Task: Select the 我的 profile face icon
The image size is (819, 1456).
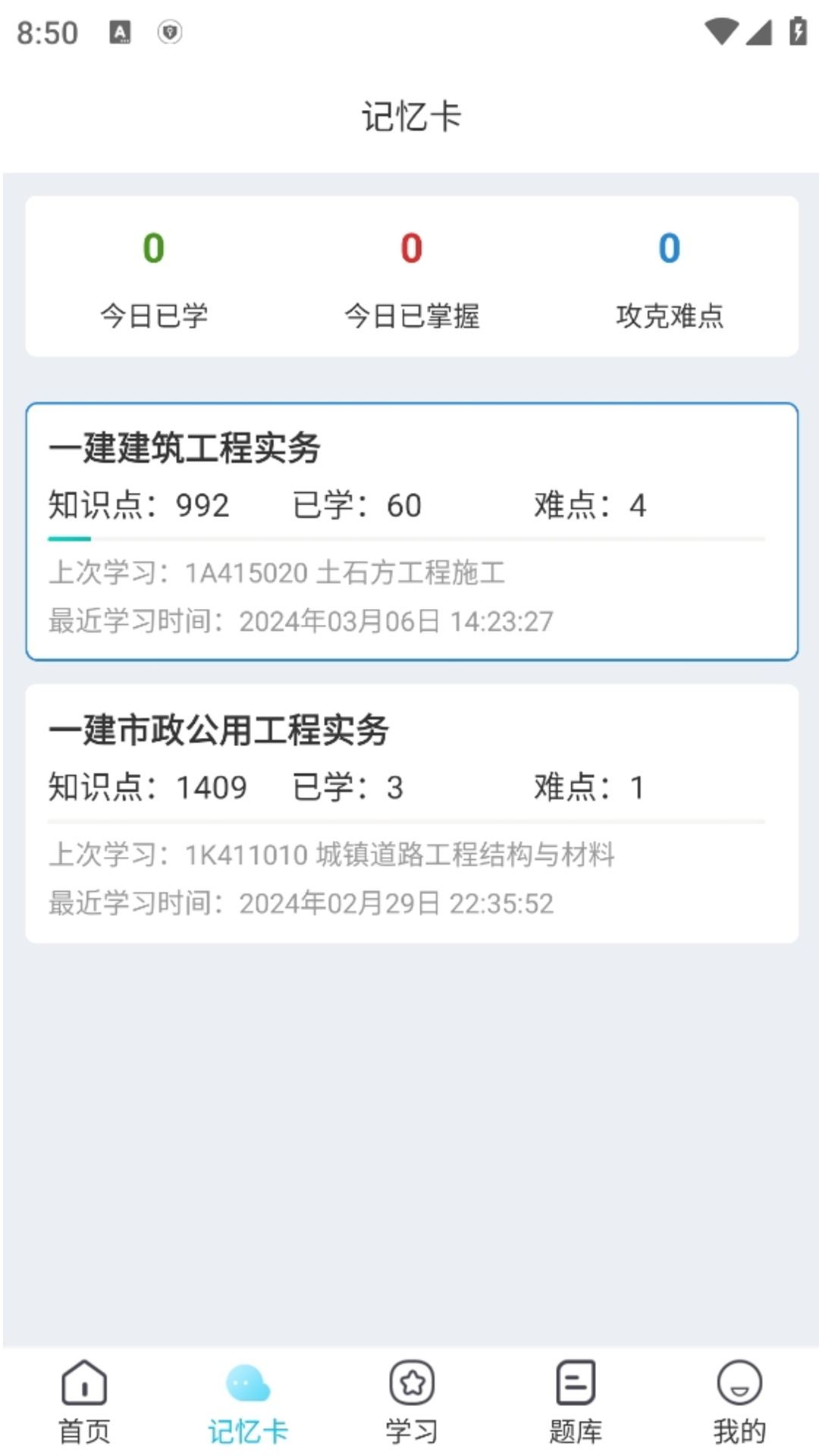Action: pos(737,1382)
